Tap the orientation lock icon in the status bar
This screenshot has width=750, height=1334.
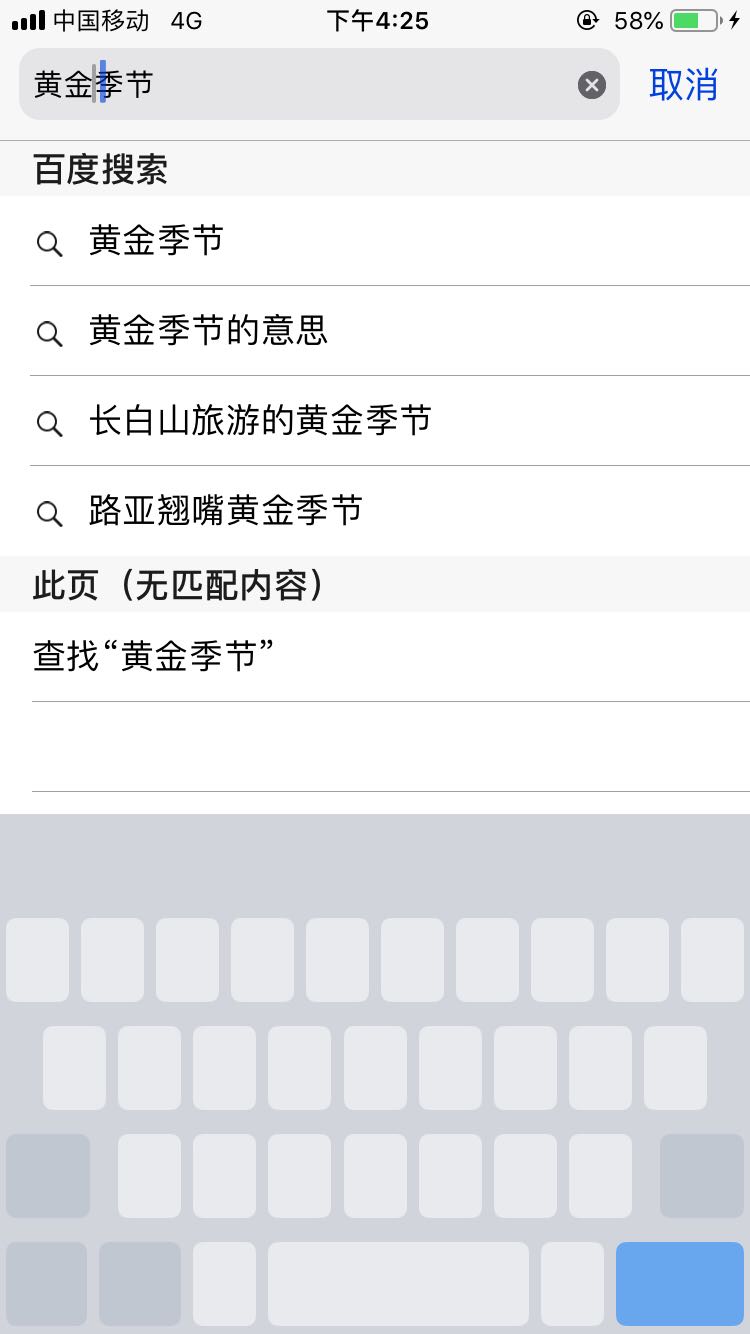[588, 20]
